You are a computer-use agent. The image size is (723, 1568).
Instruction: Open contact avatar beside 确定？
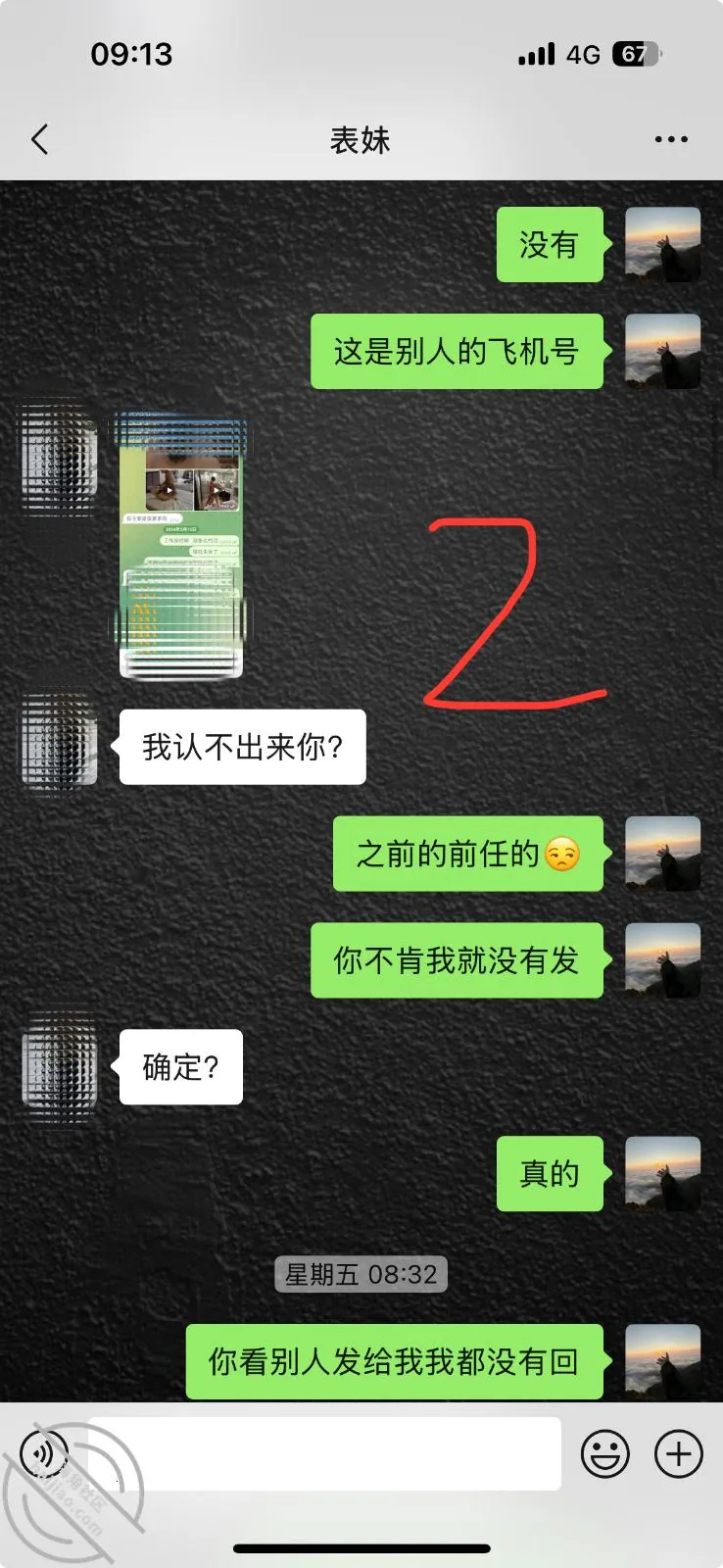point(60,1066)
